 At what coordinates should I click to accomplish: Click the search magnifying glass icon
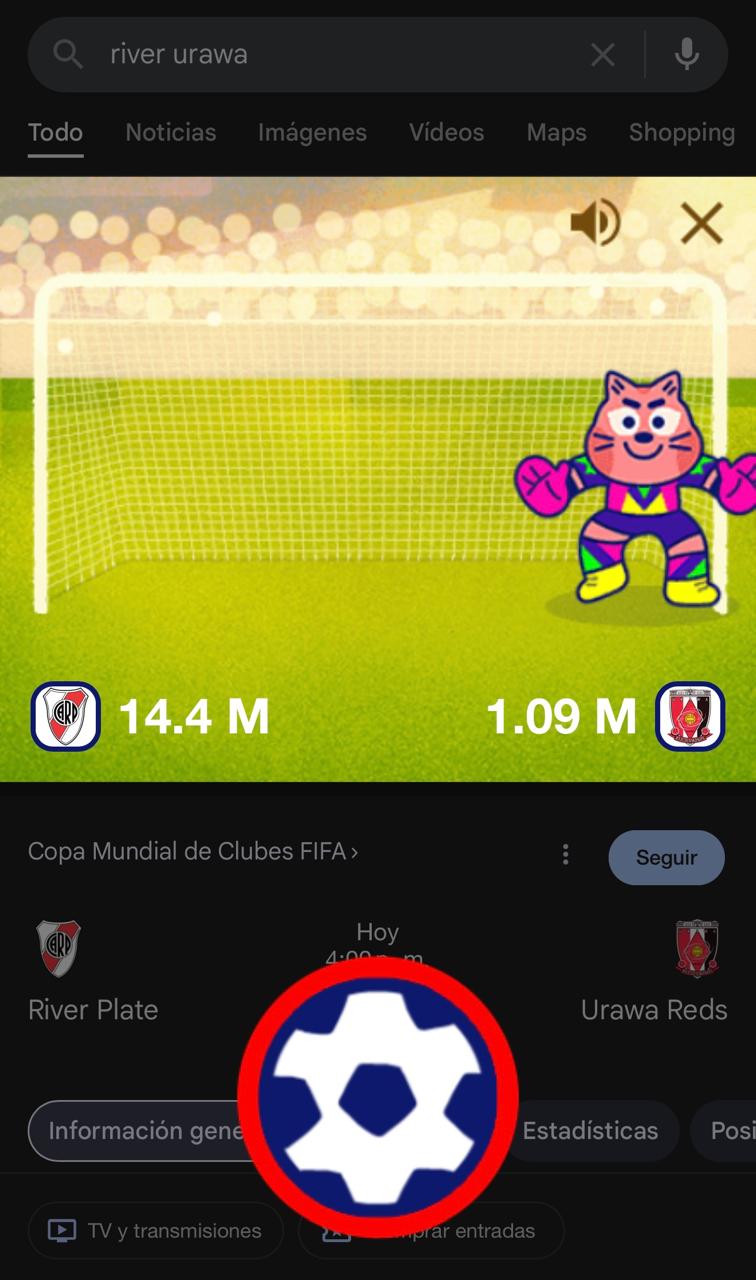click(66, 53)
